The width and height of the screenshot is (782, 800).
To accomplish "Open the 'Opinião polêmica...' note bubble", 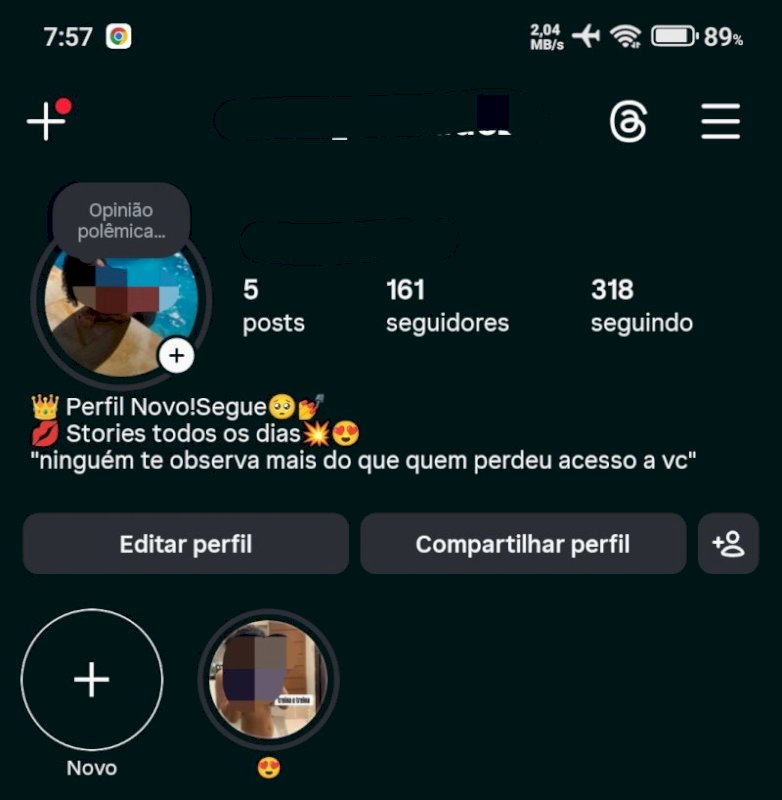I will click(x=120, y=220).
